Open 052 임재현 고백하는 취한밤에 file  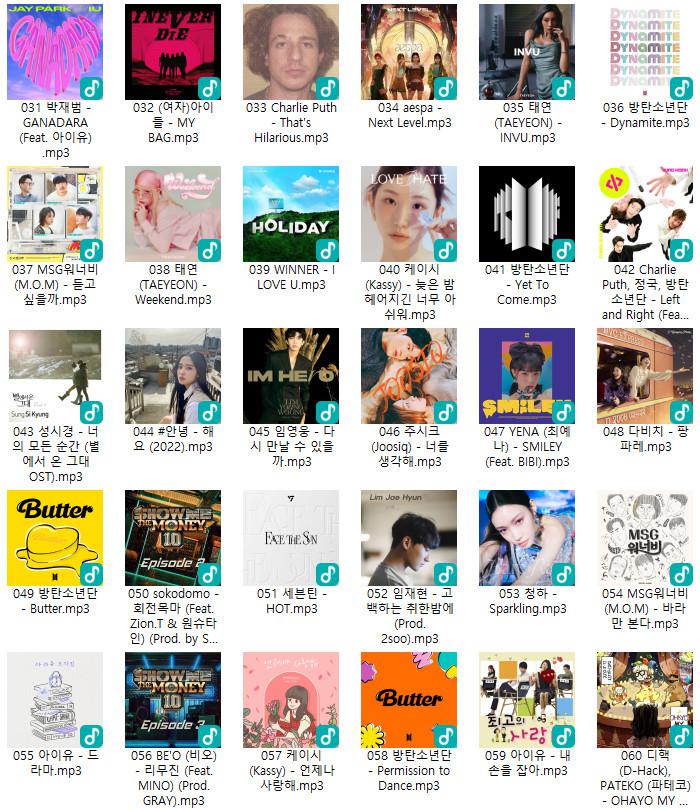coord(408,538)
